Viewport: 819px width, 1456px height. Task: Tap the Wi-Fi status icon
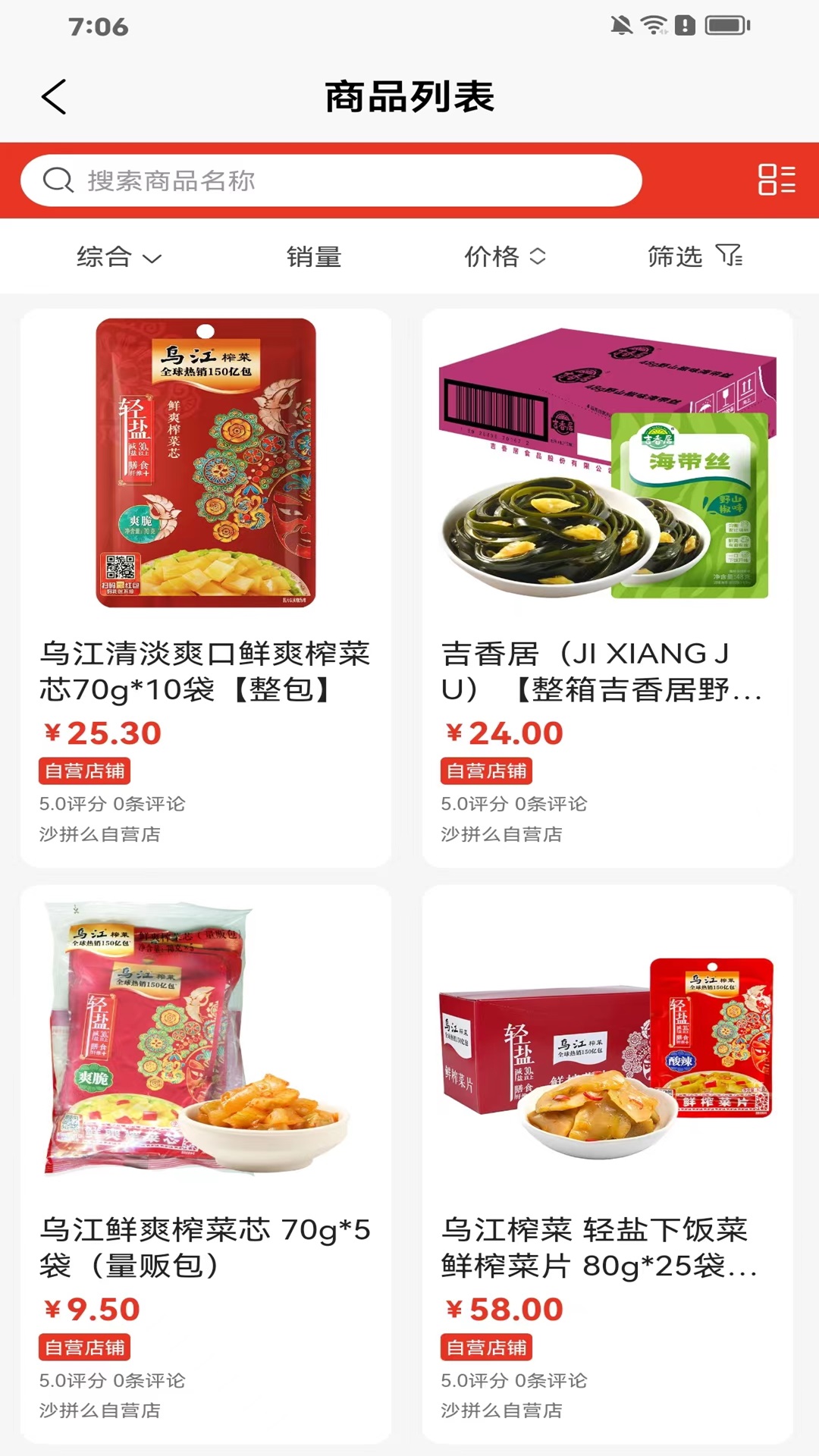click(x=654, y=24)
